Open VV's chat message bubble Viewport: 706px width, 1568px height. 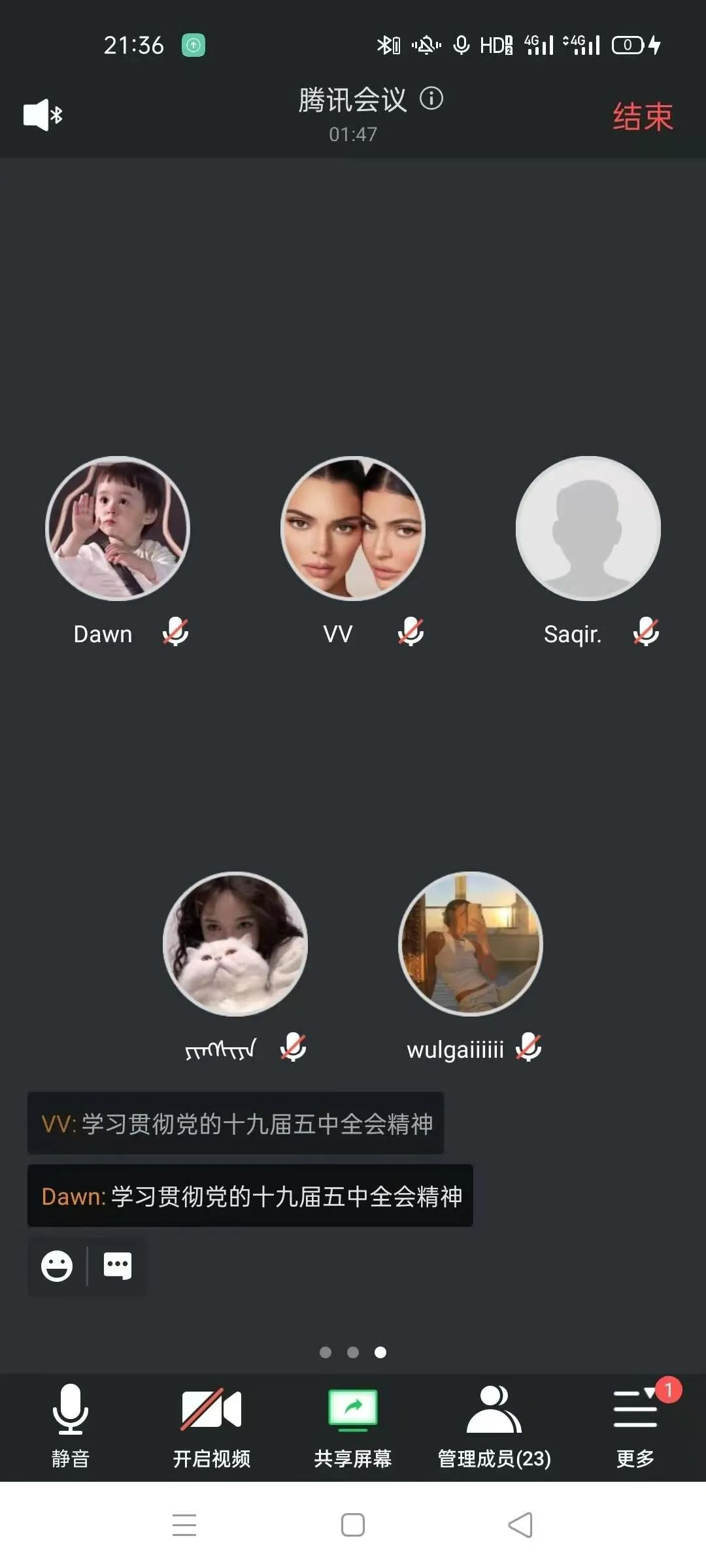(x=235, y=1124)
